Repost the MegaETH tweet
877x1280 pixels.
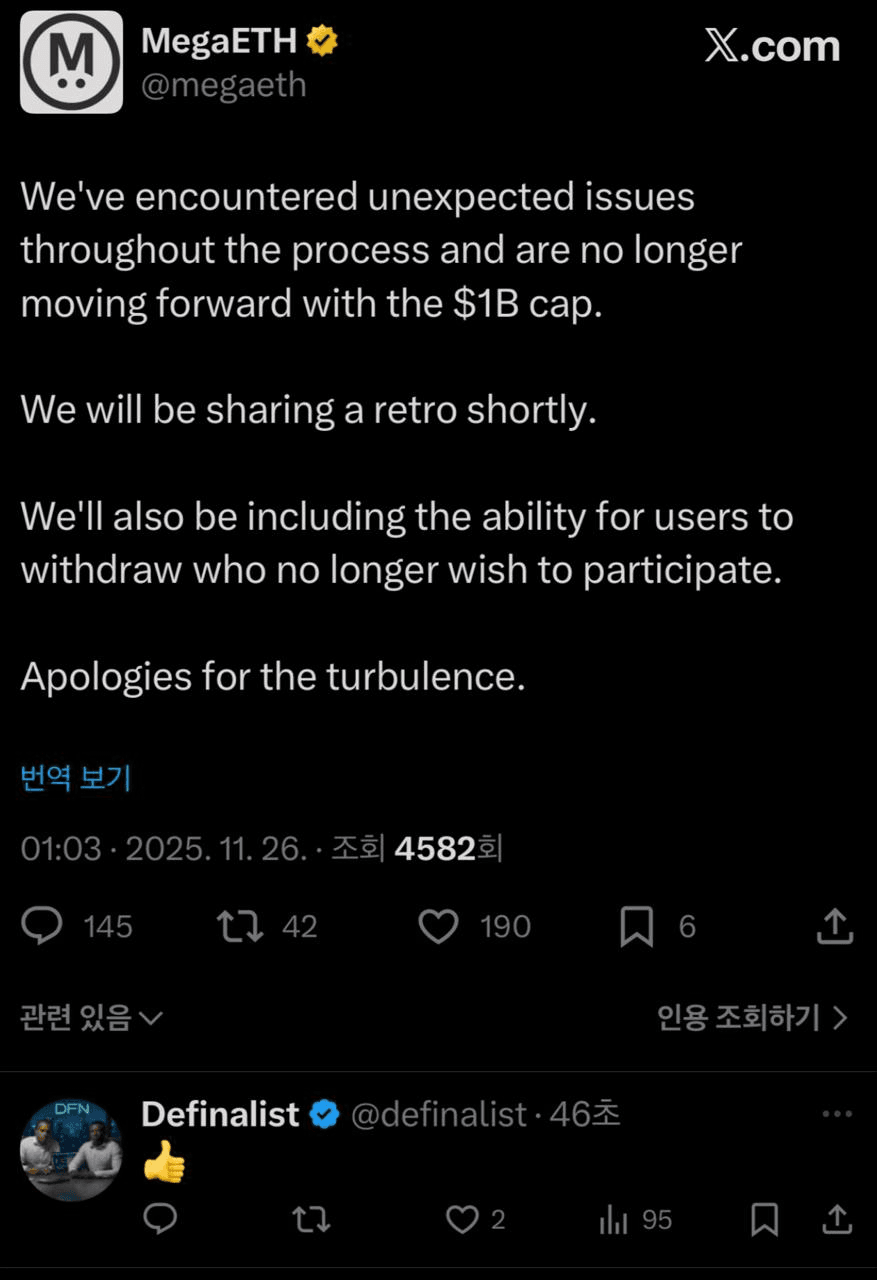click(237, 927)
